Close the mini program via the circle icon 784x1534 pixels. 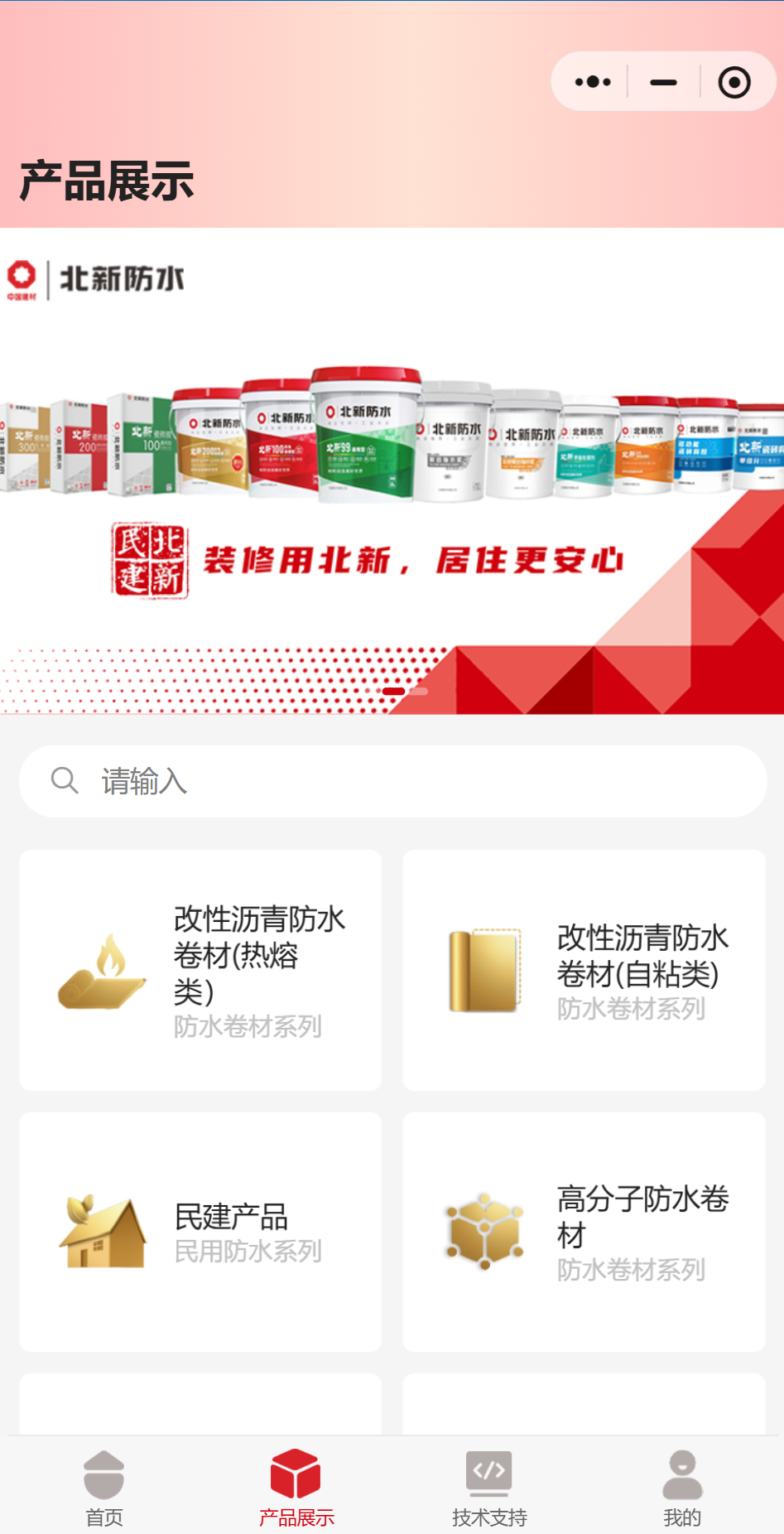click(x=734, y=82)
